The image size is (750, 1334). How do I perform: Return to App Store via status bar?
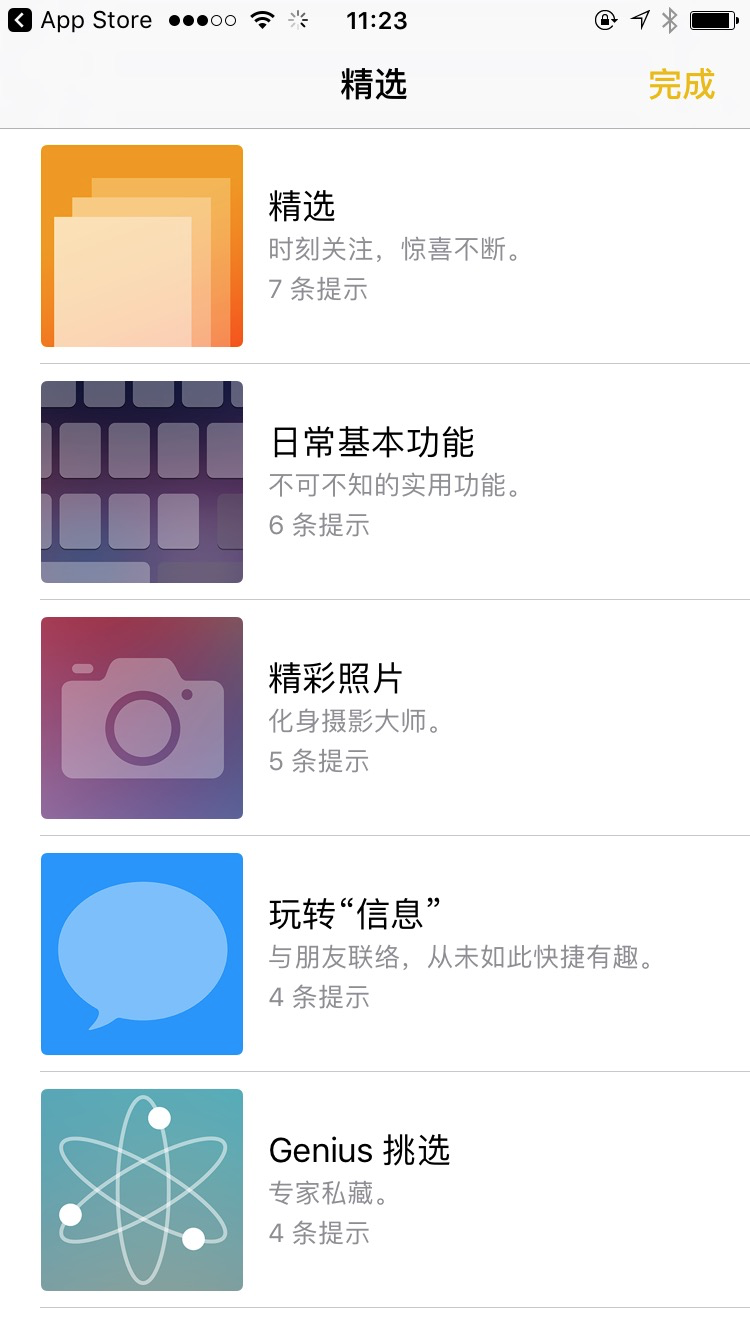(80, 20)
